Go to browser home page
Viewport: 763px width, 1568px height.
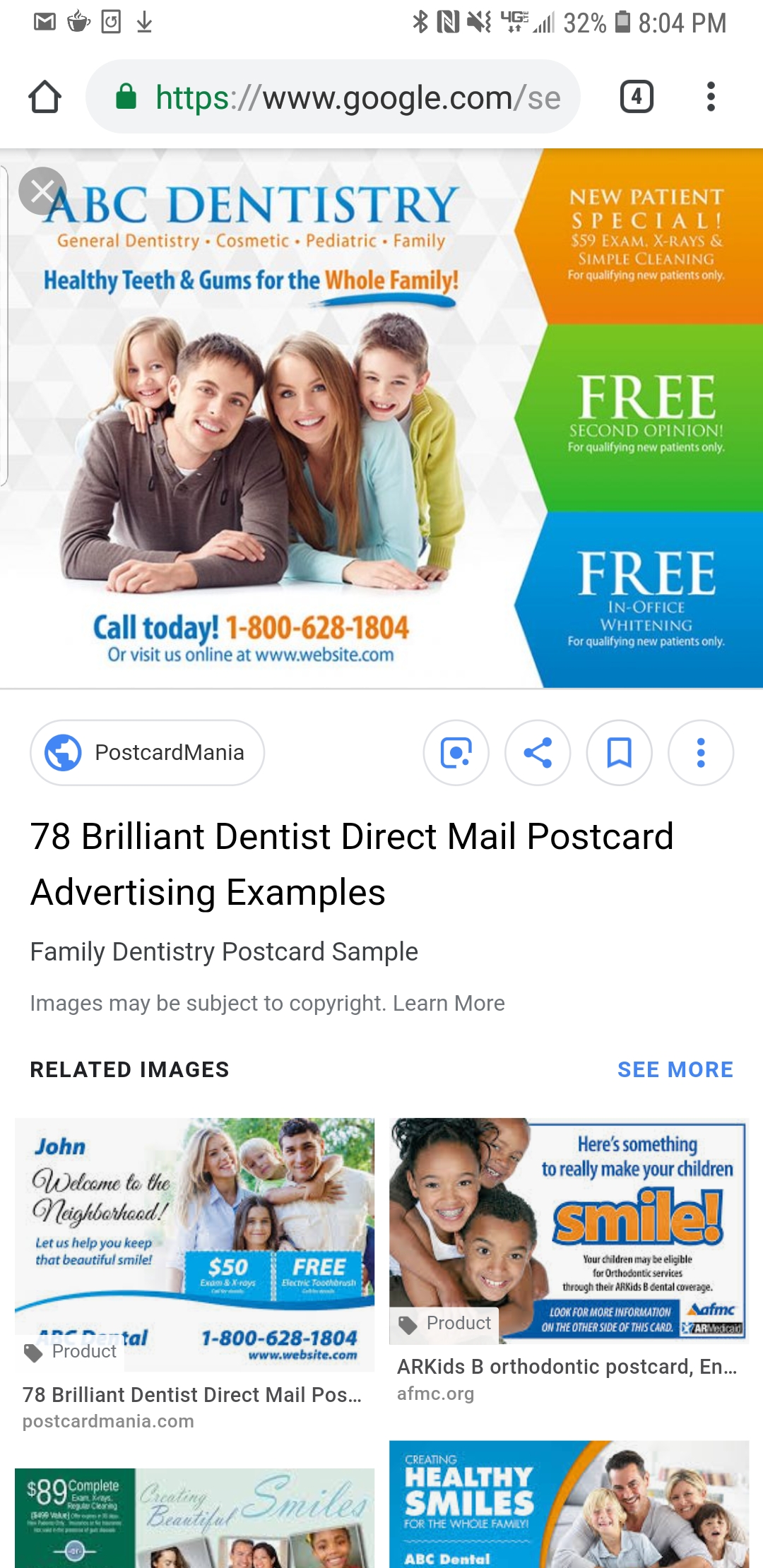tap(45, 97)
